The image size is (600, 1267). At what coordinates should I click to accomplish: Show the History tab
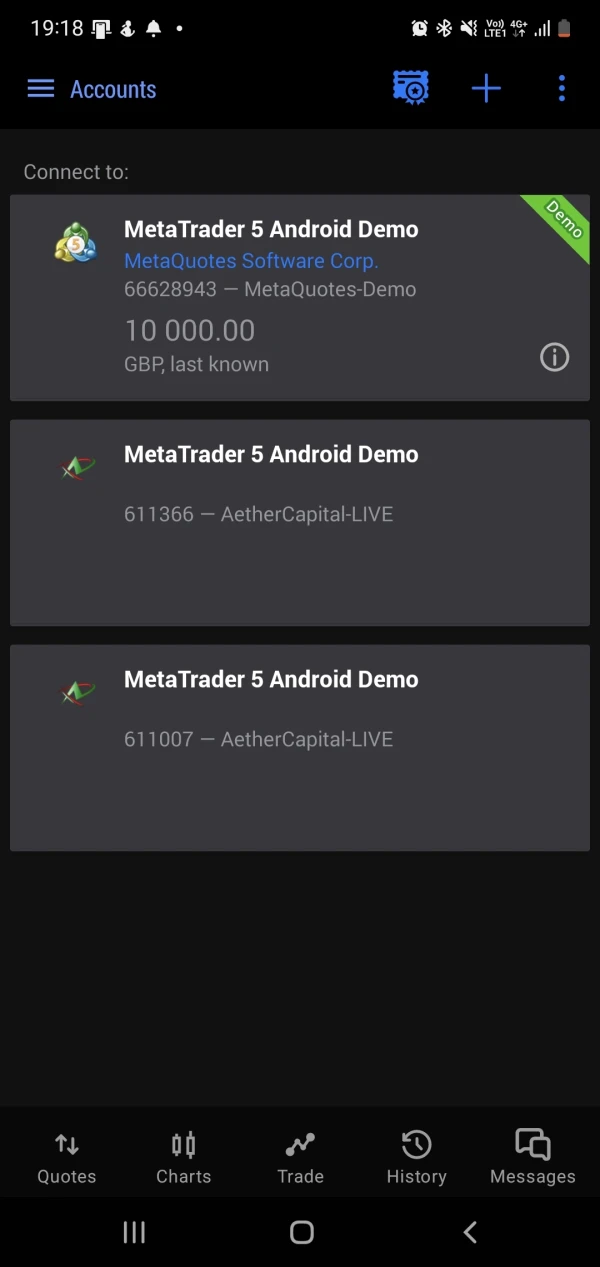click(416, 1158)
